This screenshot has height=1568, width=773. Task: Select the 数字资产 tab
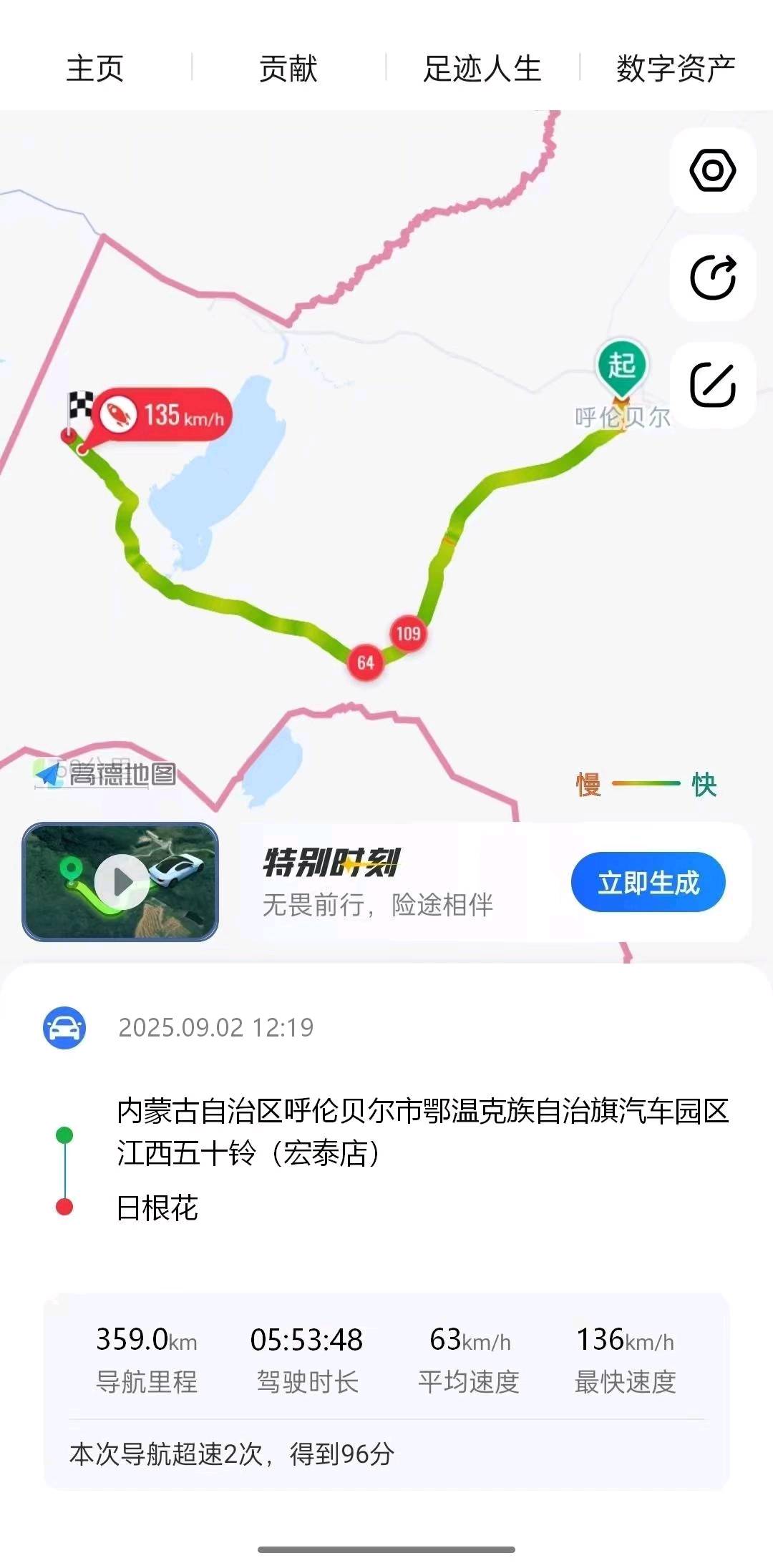676,69
